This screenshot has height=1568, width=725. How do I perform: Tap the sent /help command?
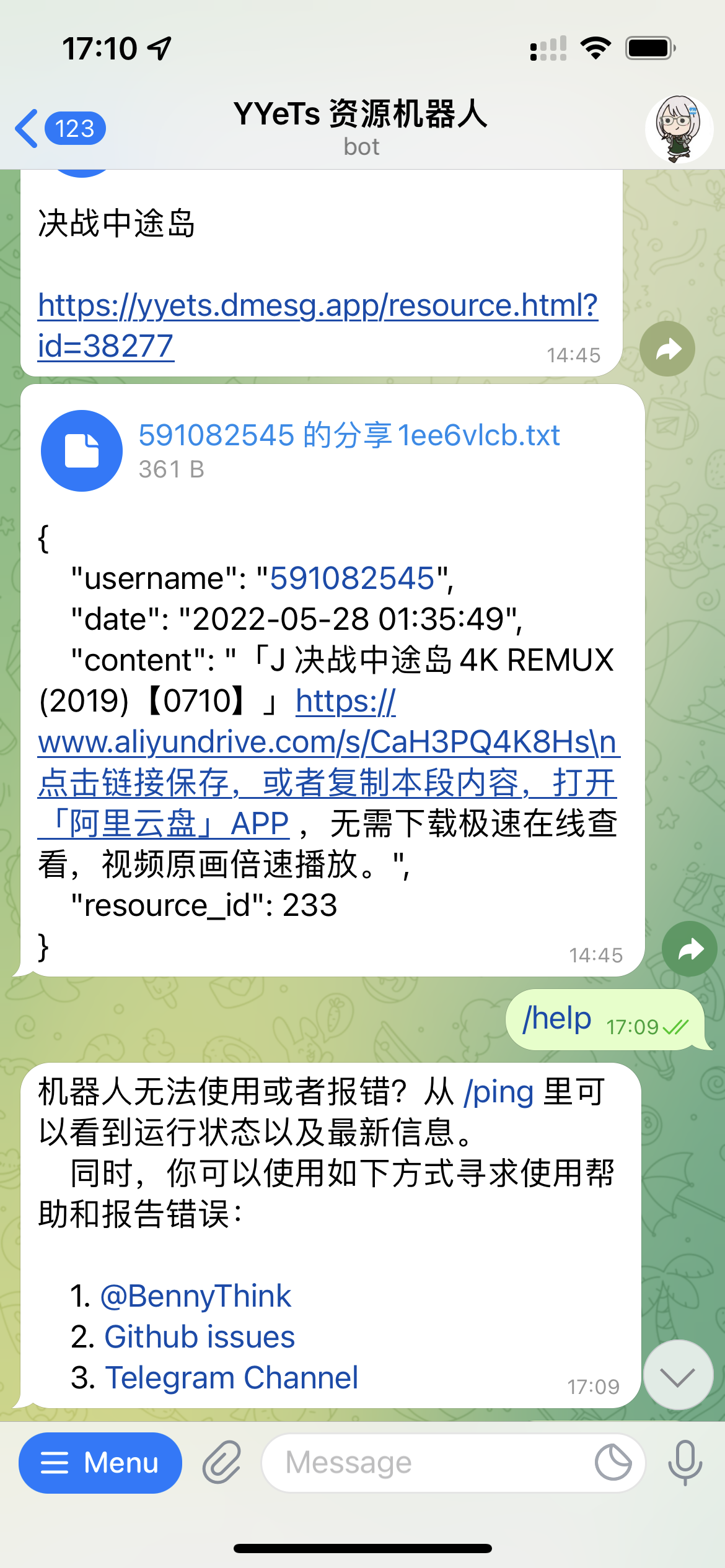[557, 1019]
